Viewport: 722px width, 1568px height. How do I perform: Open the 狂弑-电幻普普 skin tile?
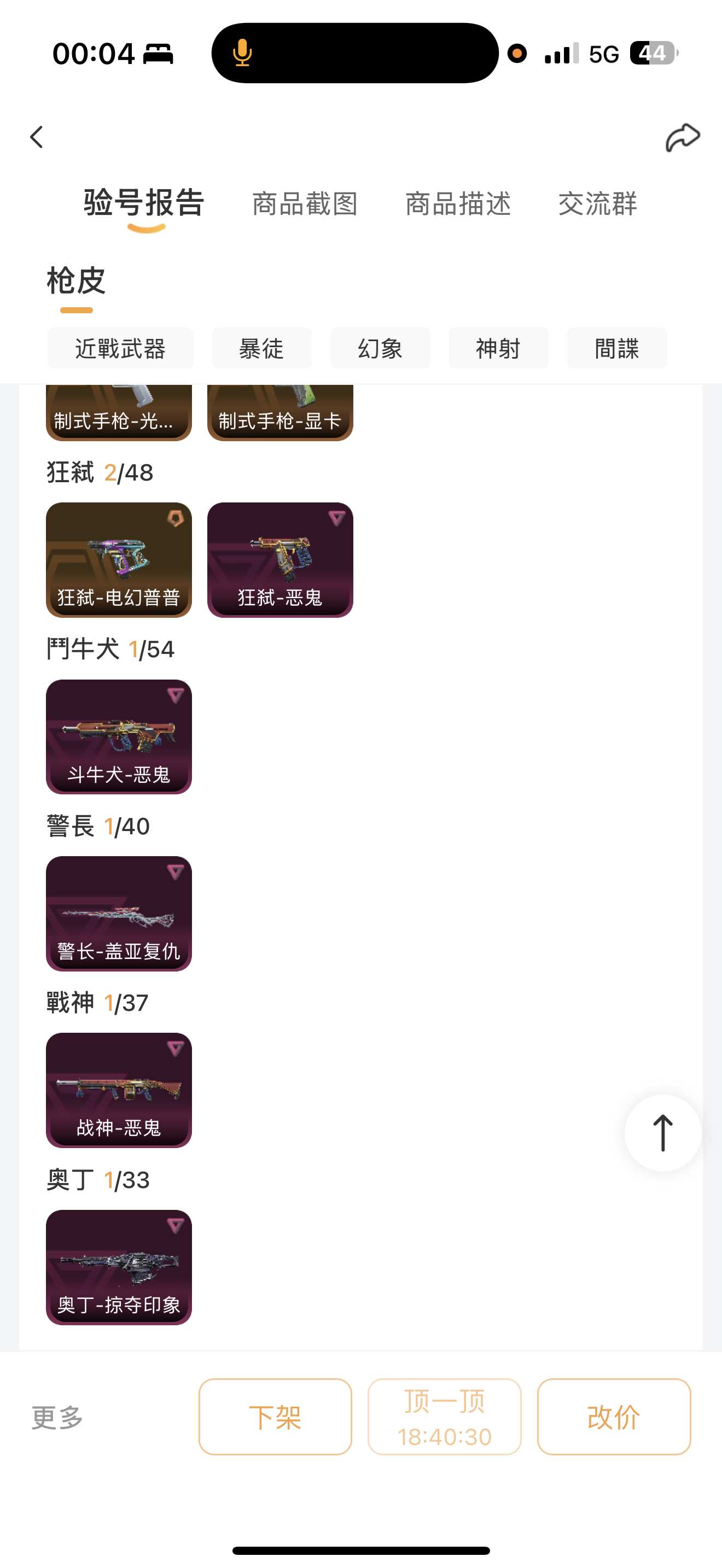click(119, 559)
